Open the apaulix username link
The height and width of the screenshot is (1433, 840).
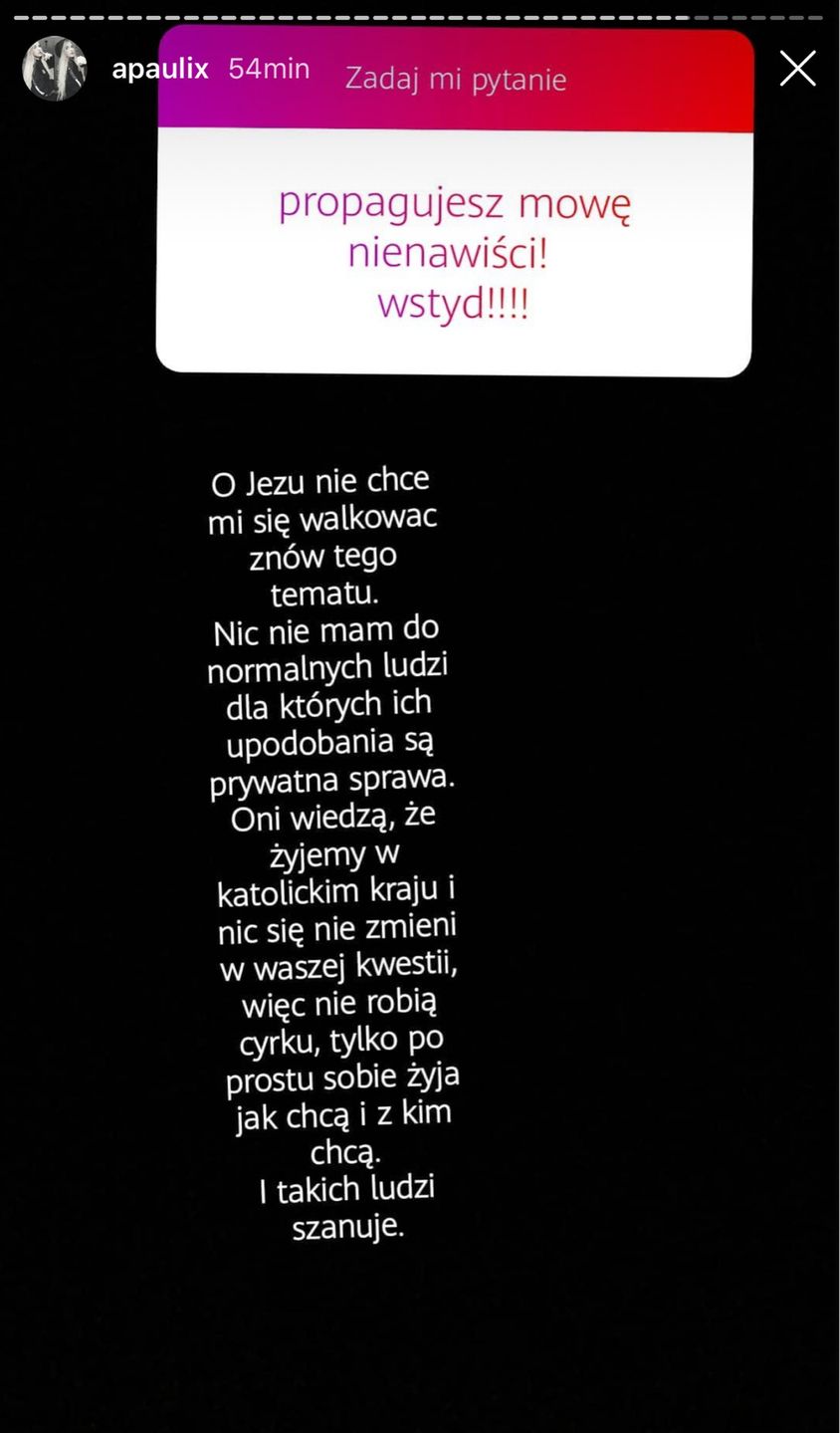pyautogui.click(x=159, y=69)
